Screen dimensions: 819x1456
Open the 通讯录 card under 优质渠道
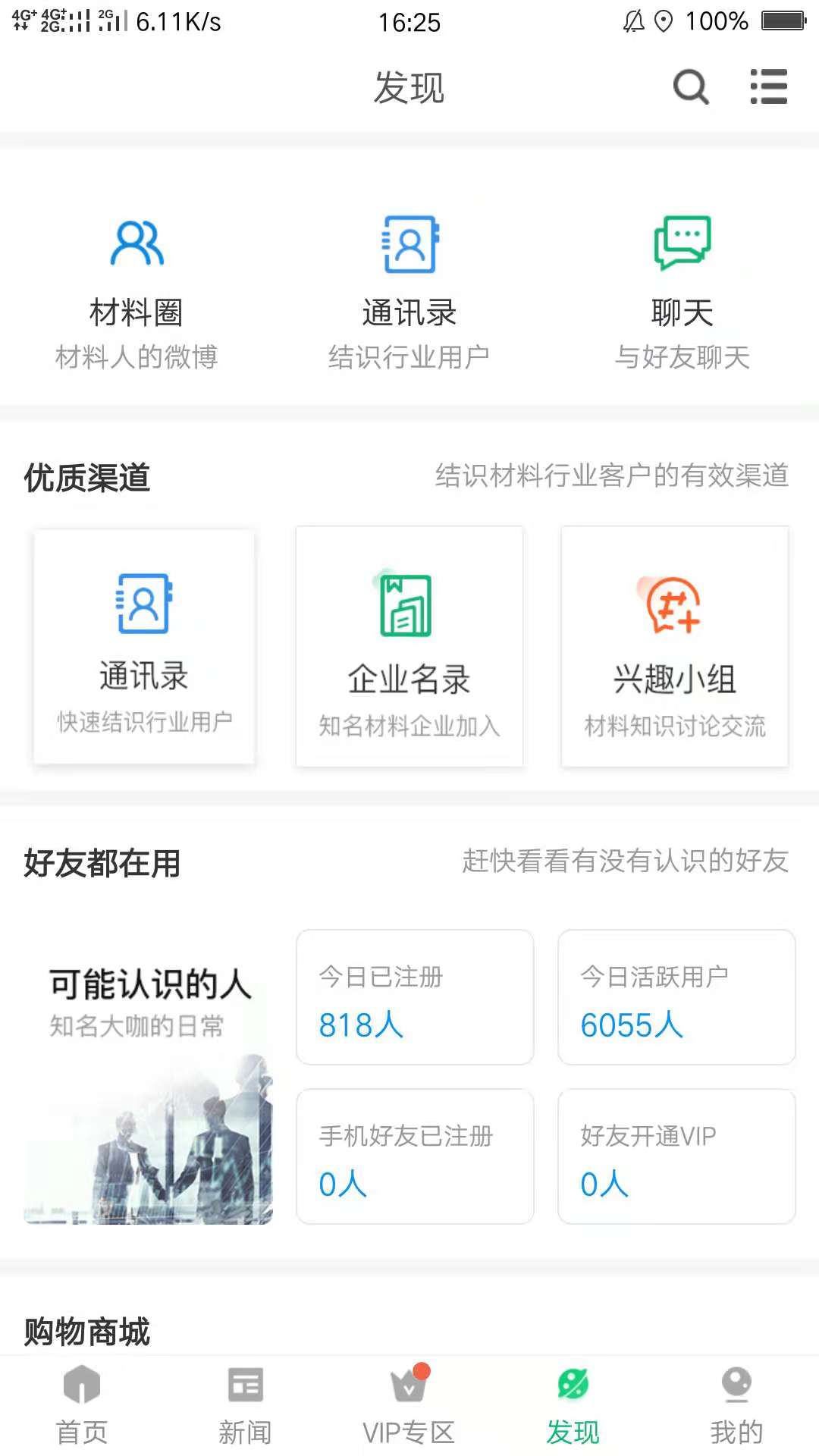(x=144, y=645)
